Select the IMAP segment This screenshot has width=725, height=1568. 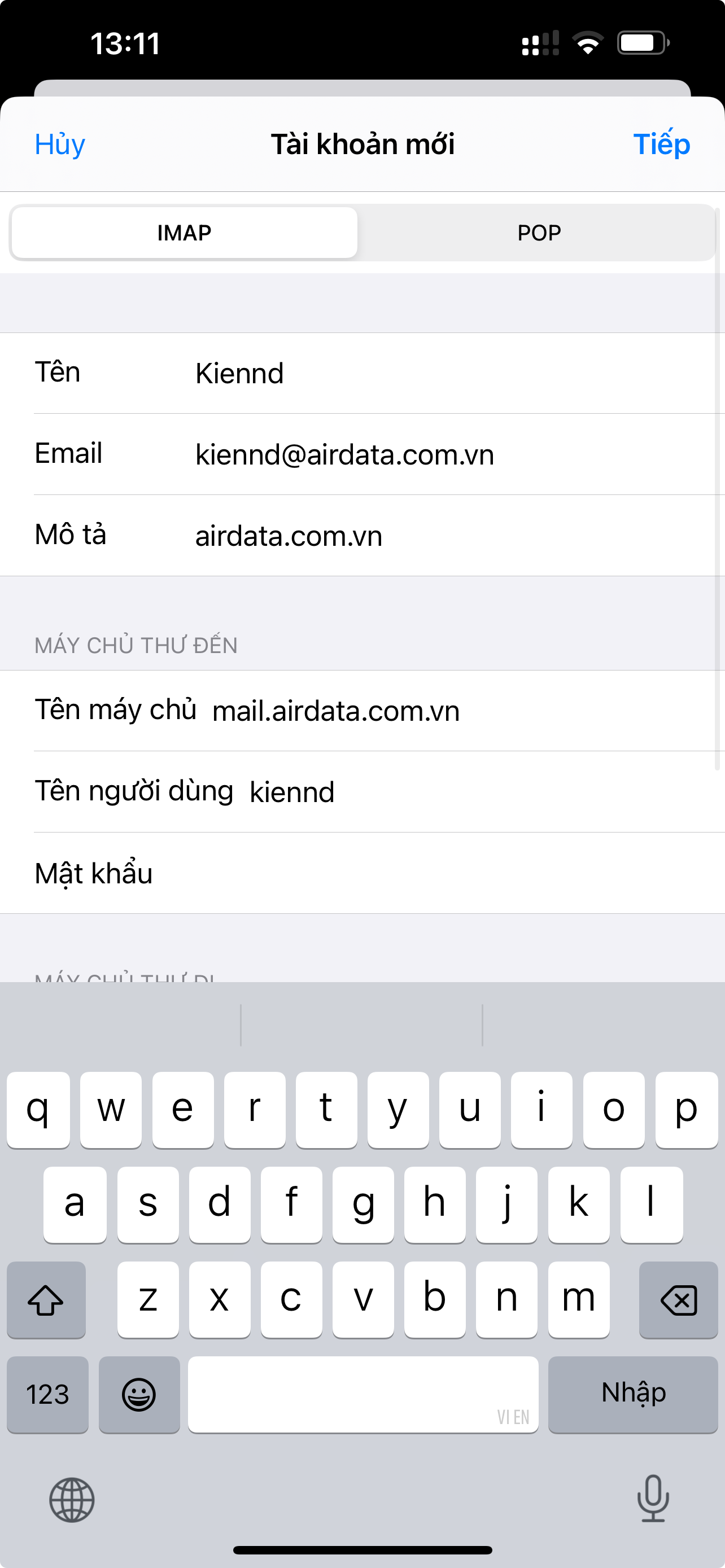[x=184, y=233]
